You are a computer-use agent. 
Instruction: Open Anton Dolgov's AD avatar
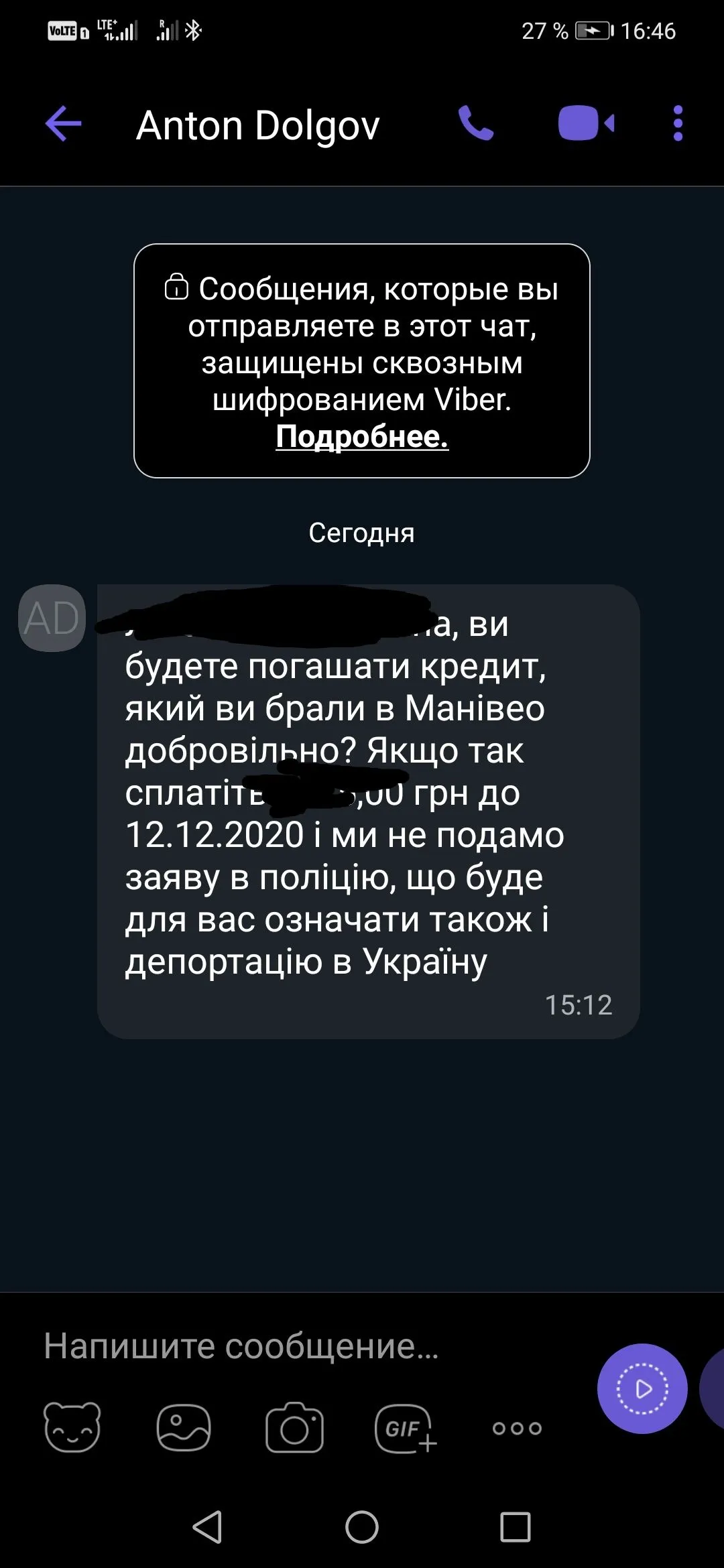pyautogui.click(x=52, y=618)
